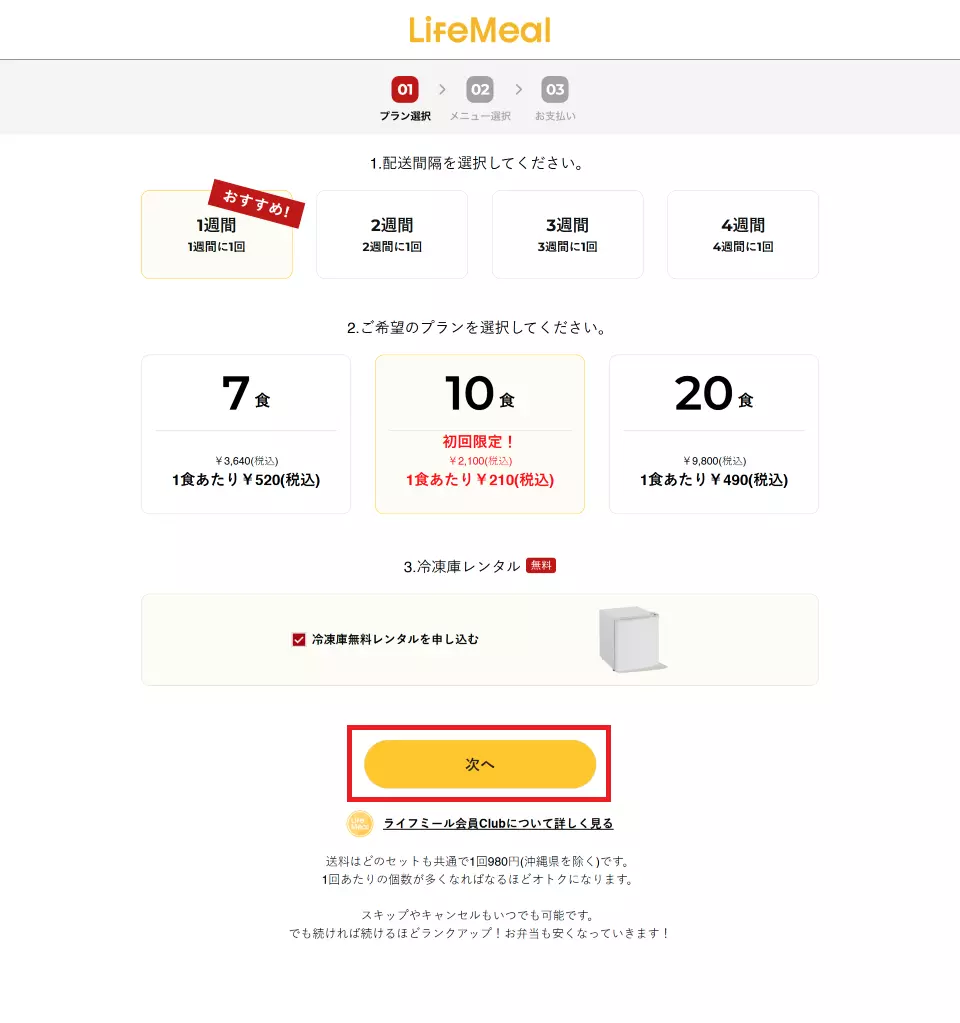The width and height of the screenshot is (960, 1023).
Task: Choose the 2週間 delivery interval
Action: tap(392, 235)
